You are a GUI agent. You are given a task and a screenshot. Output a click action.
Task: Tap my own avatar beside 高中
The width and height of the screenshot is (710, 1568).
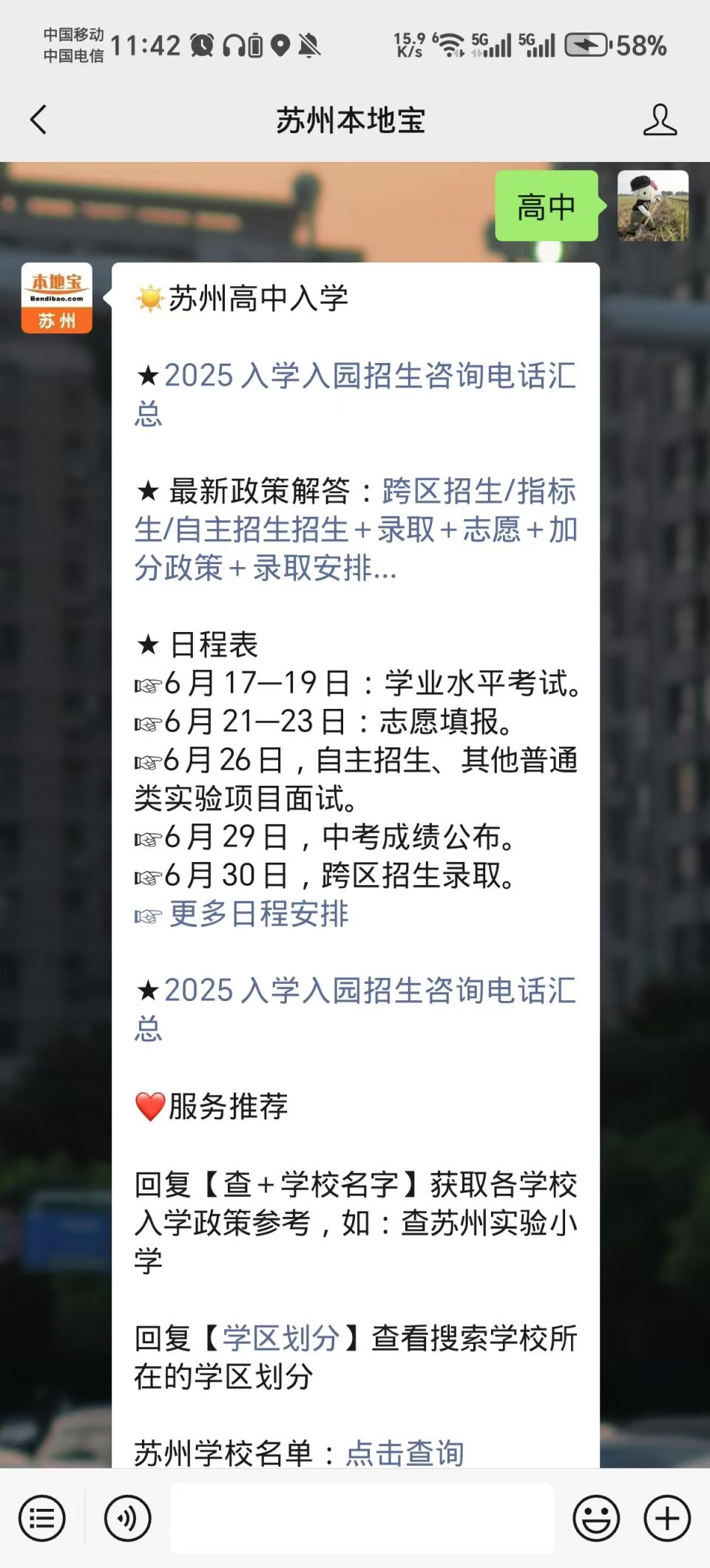click(x=652, y=206)
